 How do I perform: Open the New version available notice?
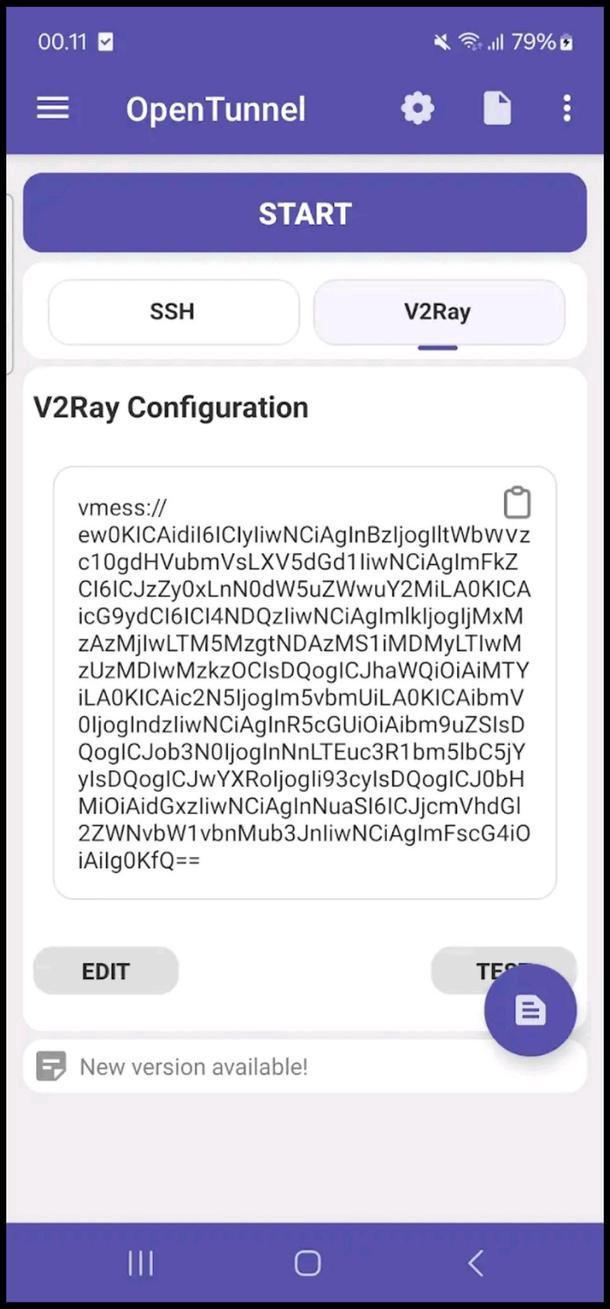[194, 1066]
